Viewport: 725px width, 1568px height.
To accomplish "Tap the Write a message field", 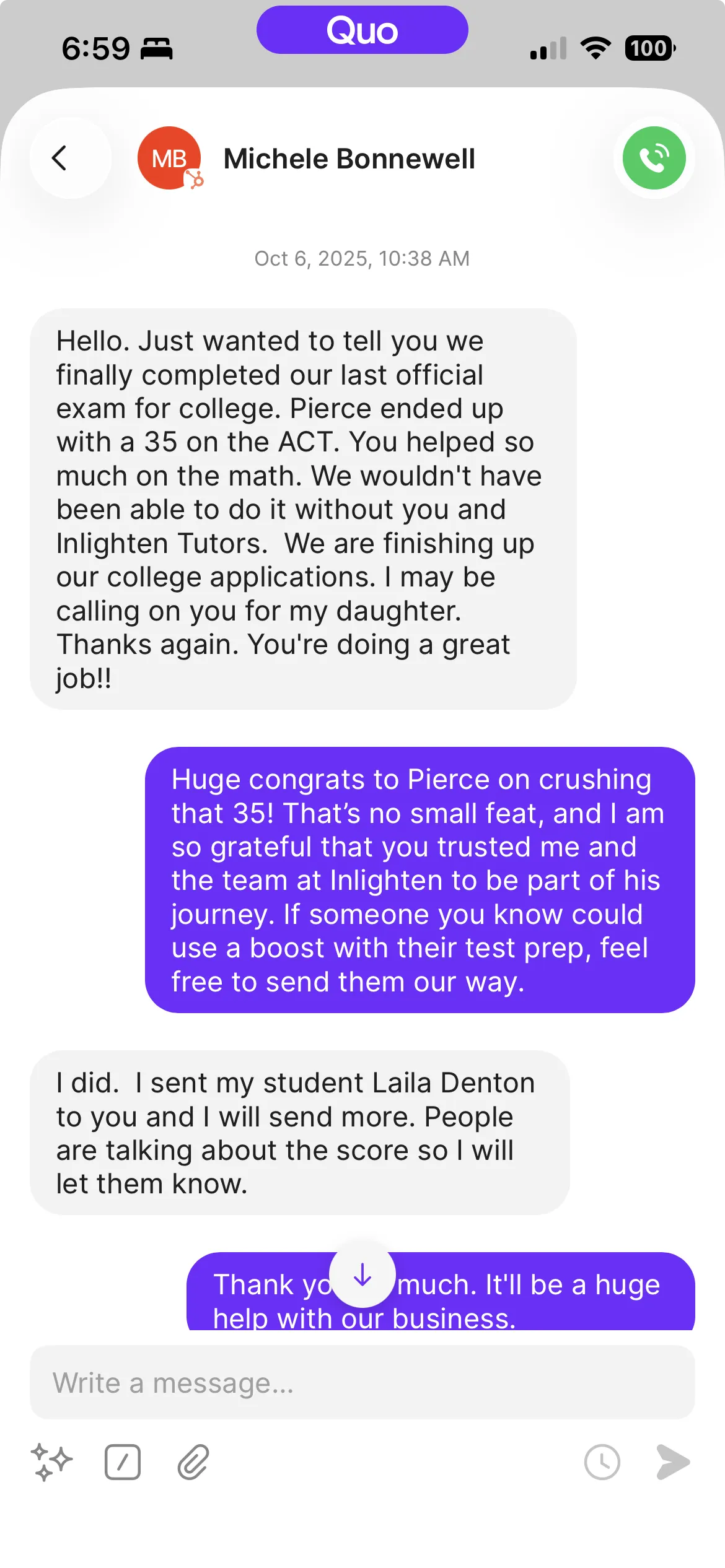I will tap(362, 1383).
